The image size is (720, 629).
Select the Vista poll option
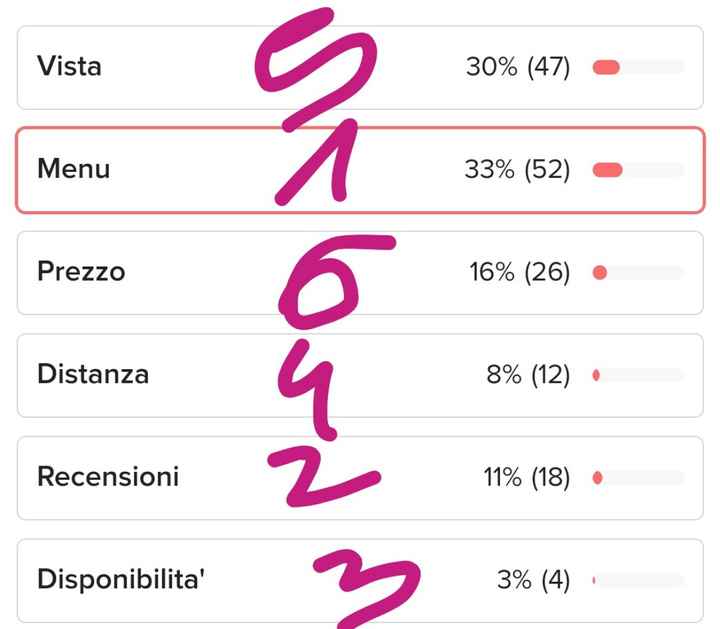70,67
